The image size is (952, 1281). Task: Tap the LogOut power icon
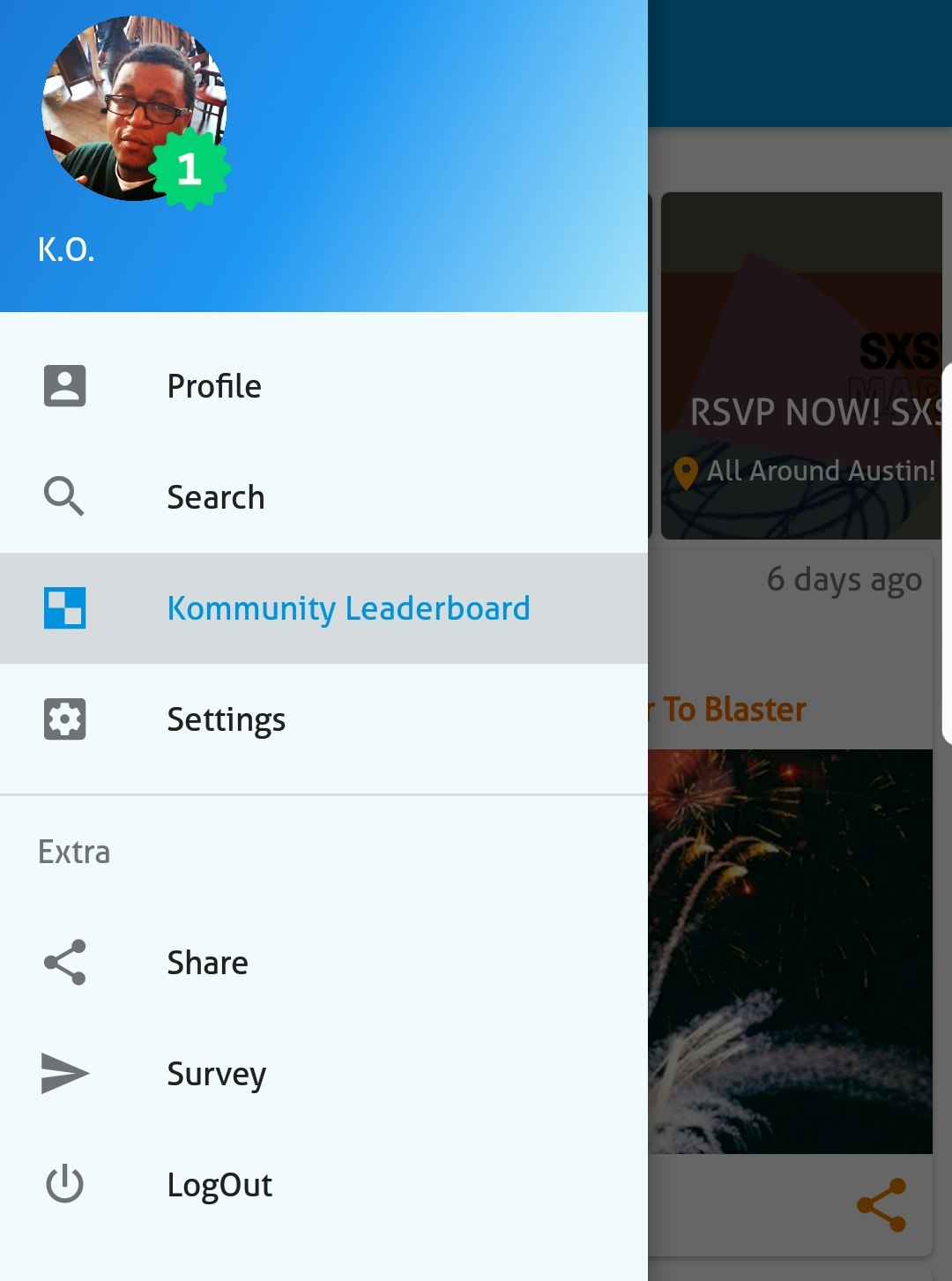point(63,1185)
